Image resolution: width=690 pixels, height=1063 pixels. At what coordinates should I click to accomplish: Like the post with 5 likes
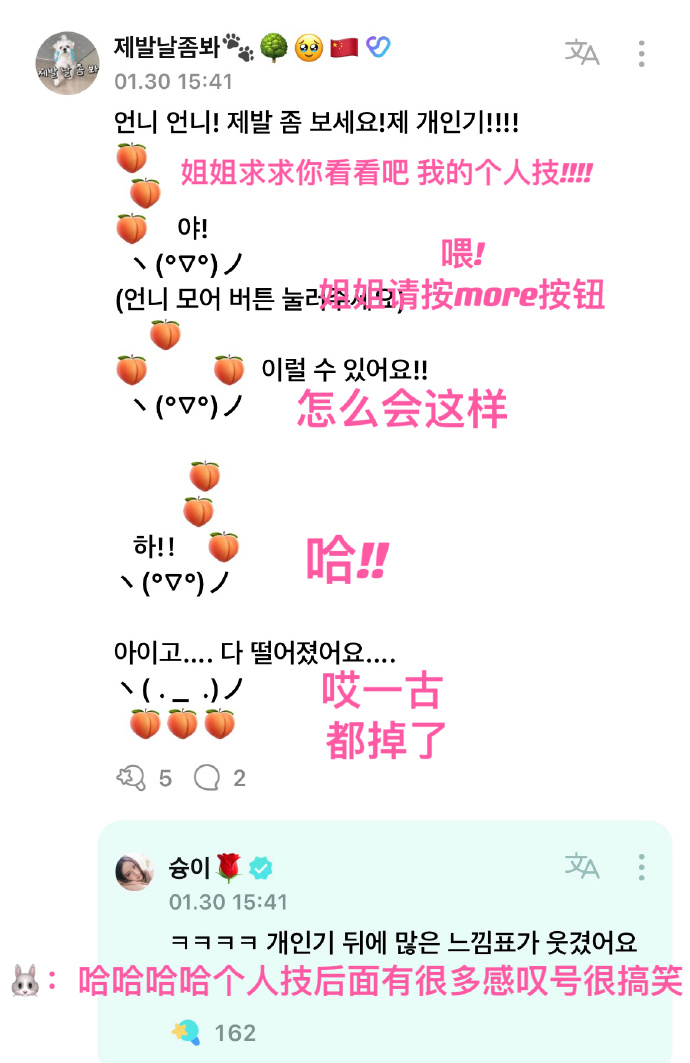132,778
